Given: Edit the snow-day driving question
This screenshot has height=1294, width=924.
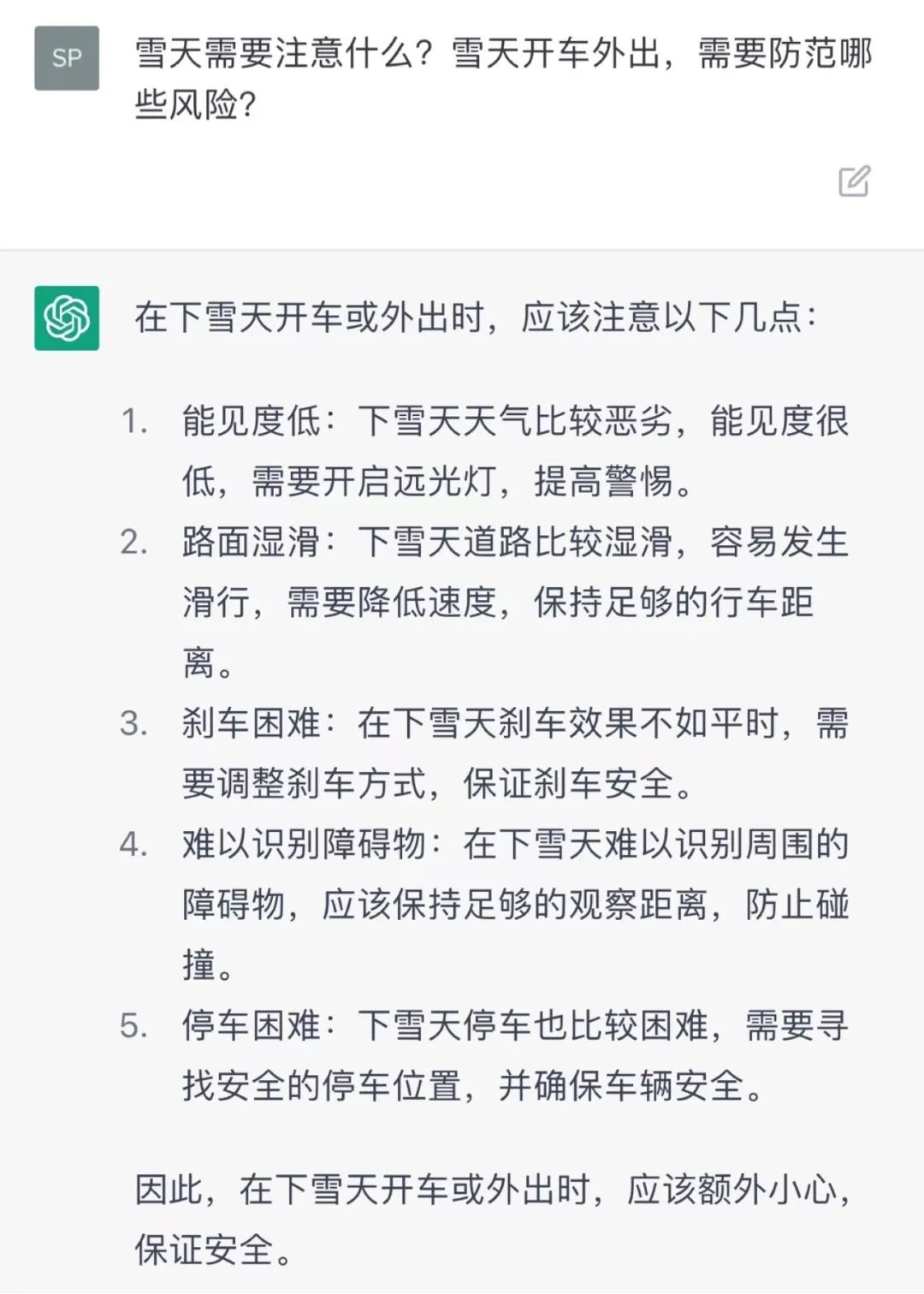Looking at the screenshot, I should (x=854, y=181).
